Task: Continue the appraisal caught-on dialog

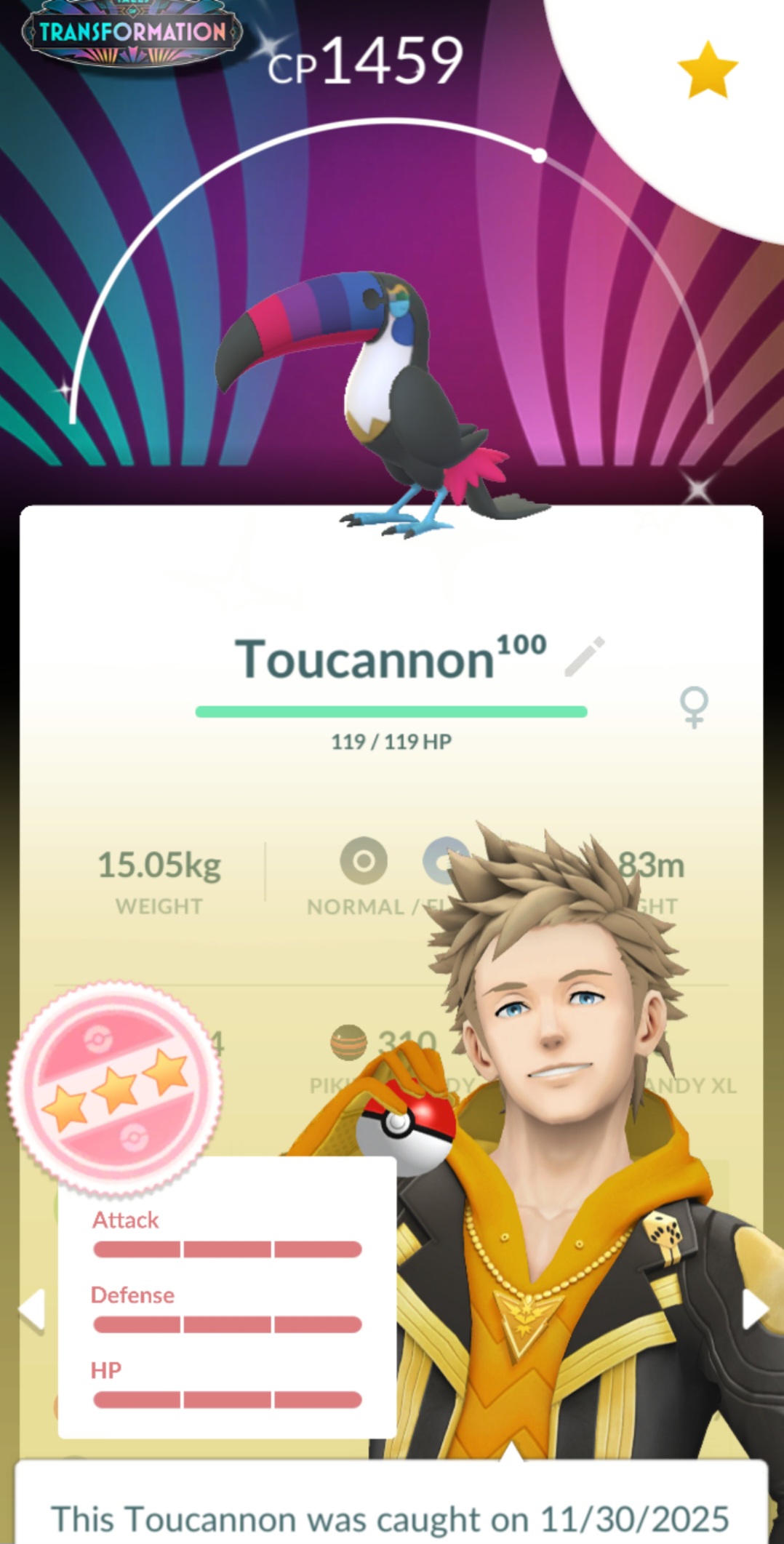Action: pyautogui.click(x=391, y=1513)
